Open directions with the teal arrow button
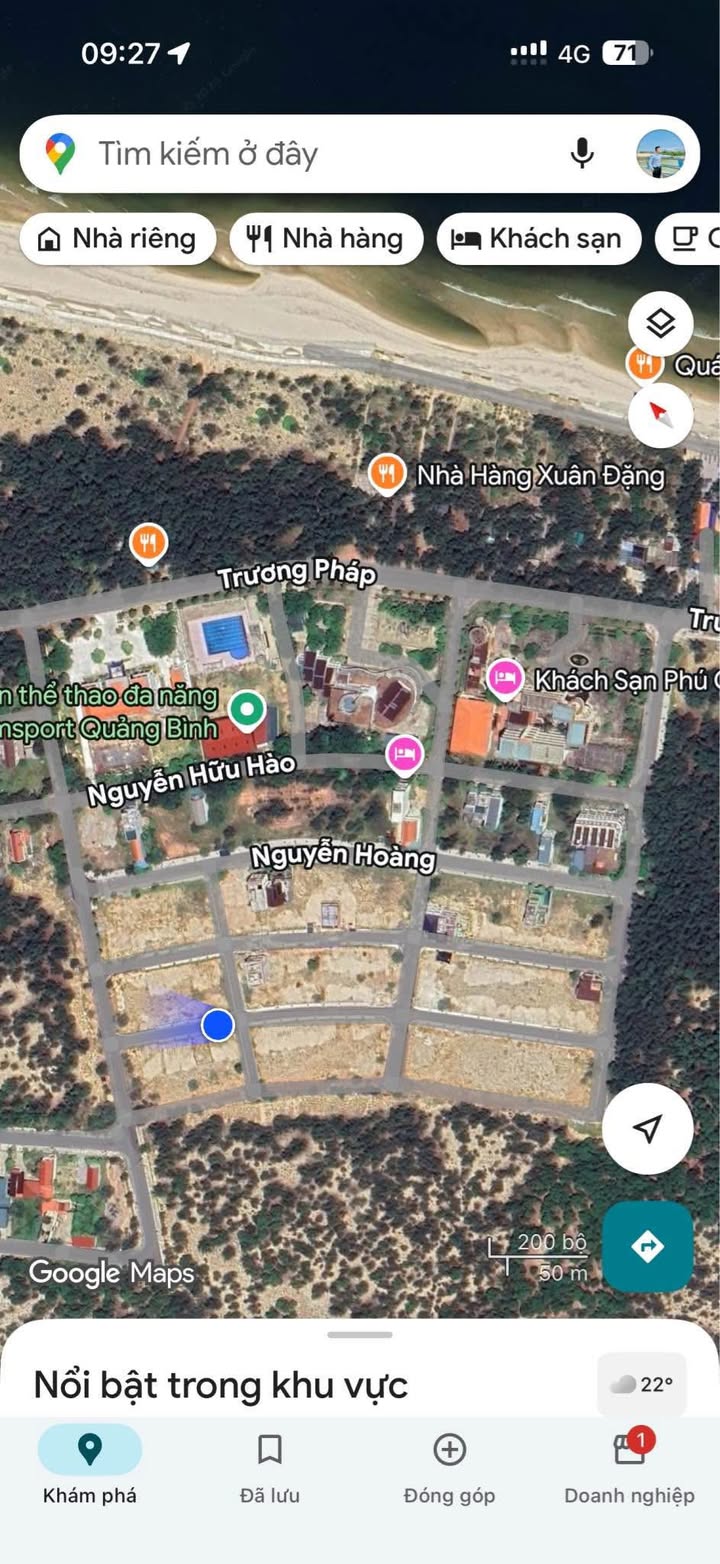Viewport: 720px width, 1564px height. [648, 1246]
